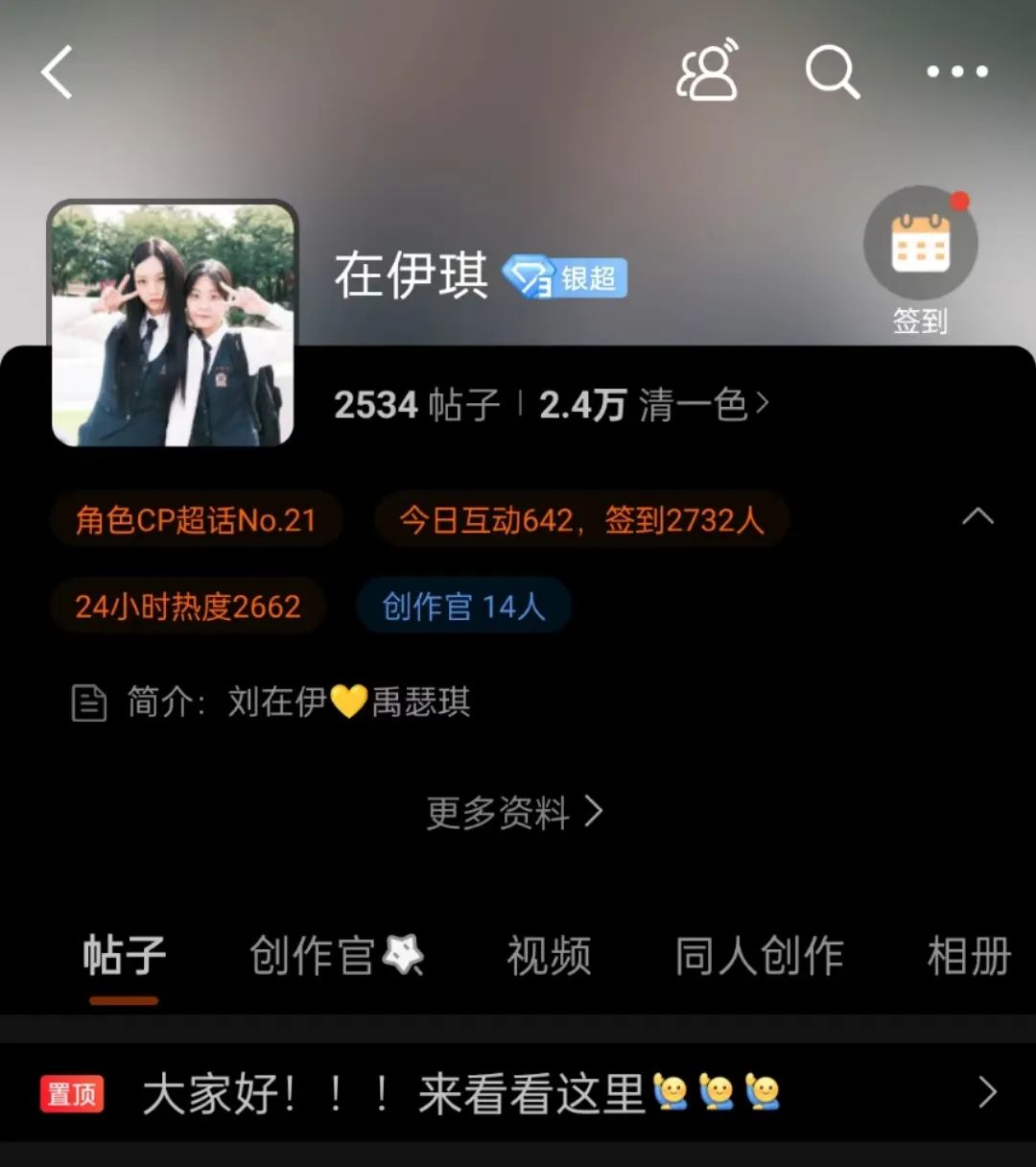Open the followers/fans icon in top bar
1036x1167 pixels.
point(708,71)
